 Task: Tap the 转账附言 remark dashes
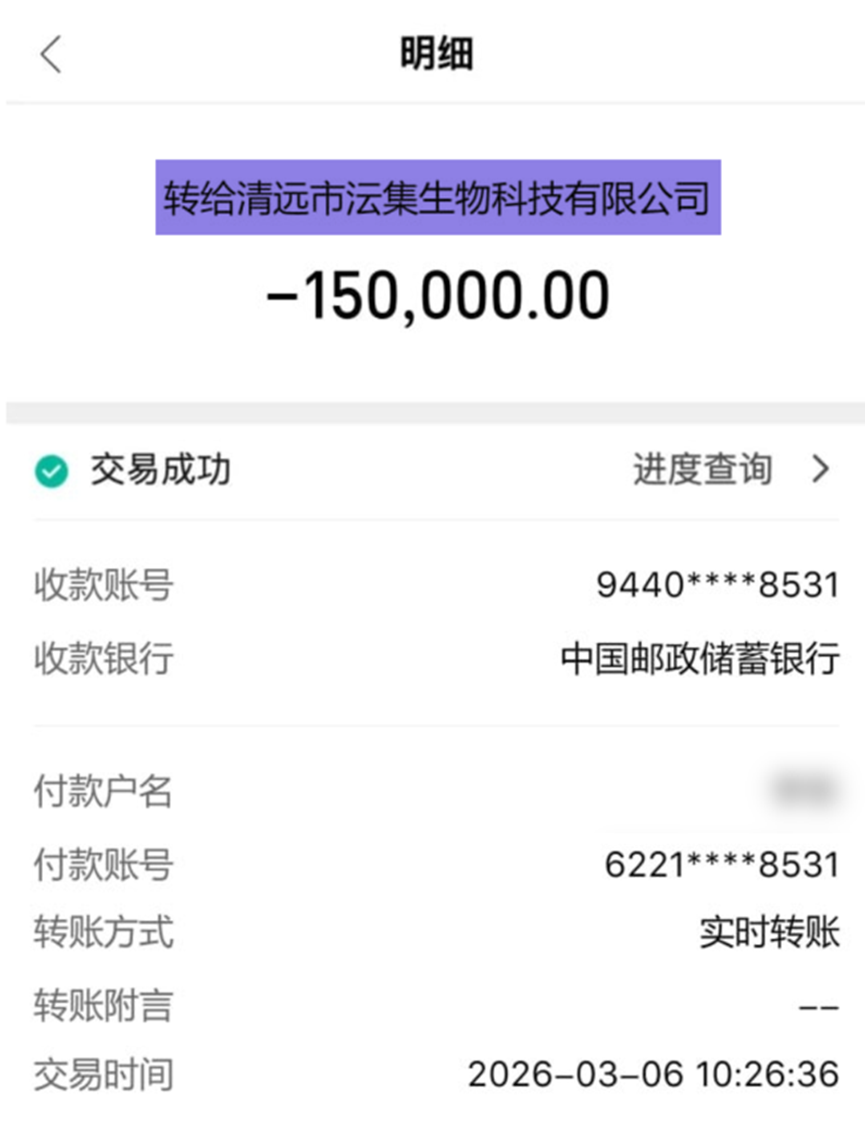coord(822,1005)
